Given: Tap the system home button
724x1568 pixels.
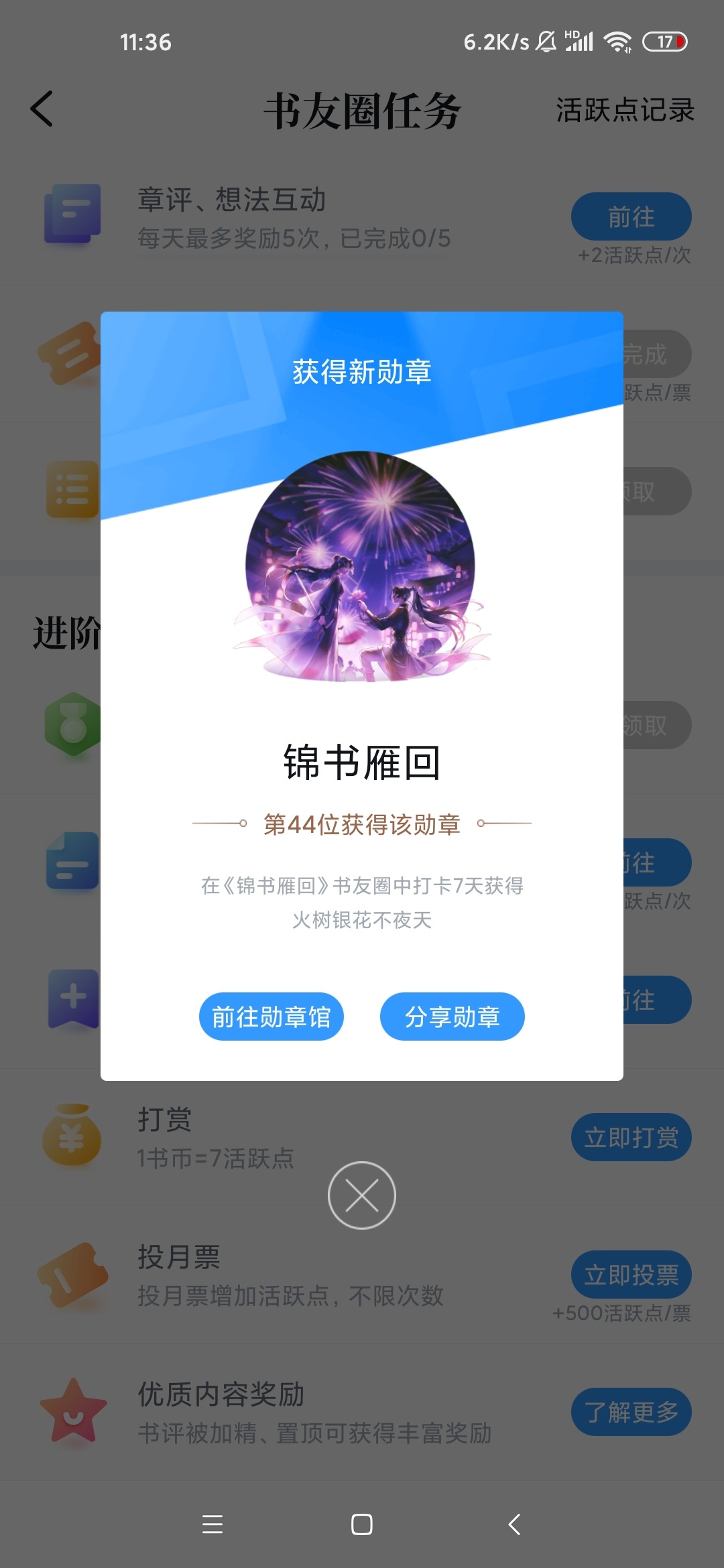Looking at the screenshot, I should tap(362, 1524).
